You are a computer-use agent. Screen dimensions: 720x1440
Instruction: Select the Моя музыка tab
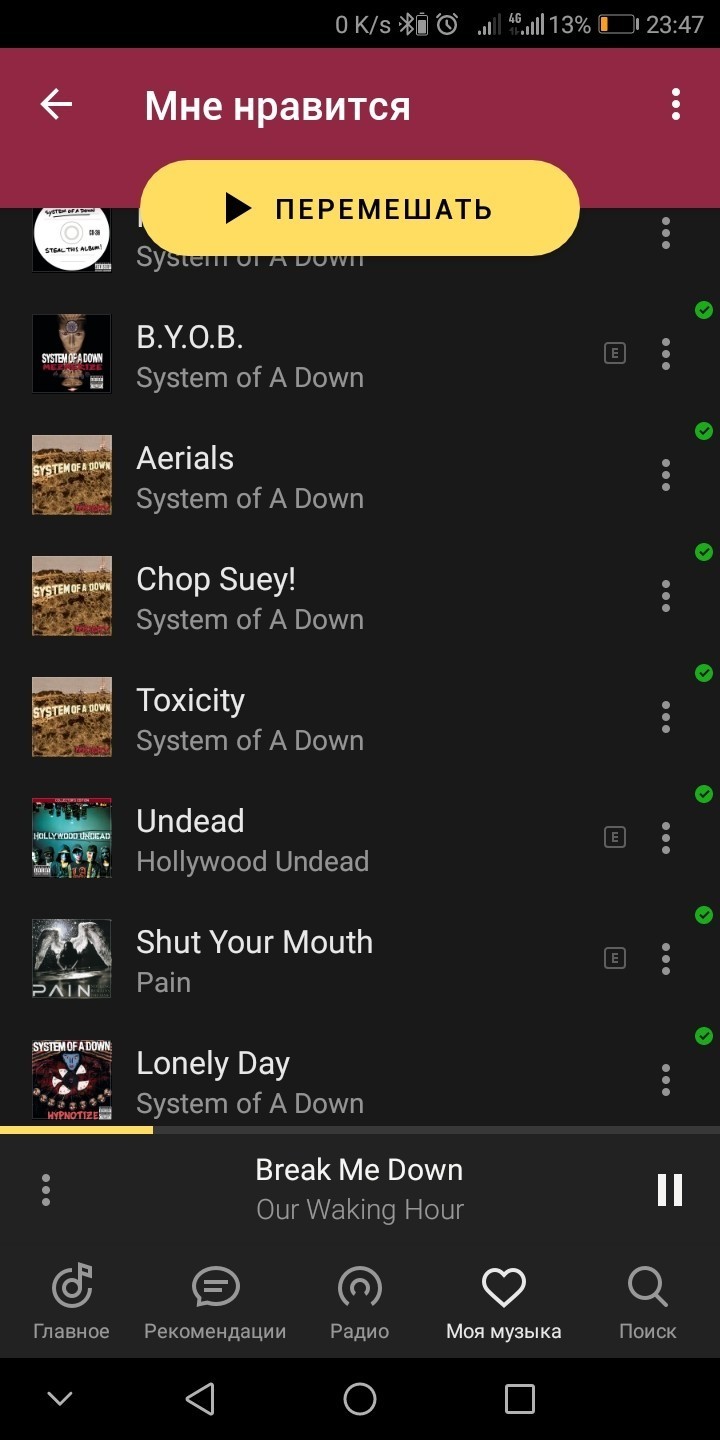[503, 1301]
